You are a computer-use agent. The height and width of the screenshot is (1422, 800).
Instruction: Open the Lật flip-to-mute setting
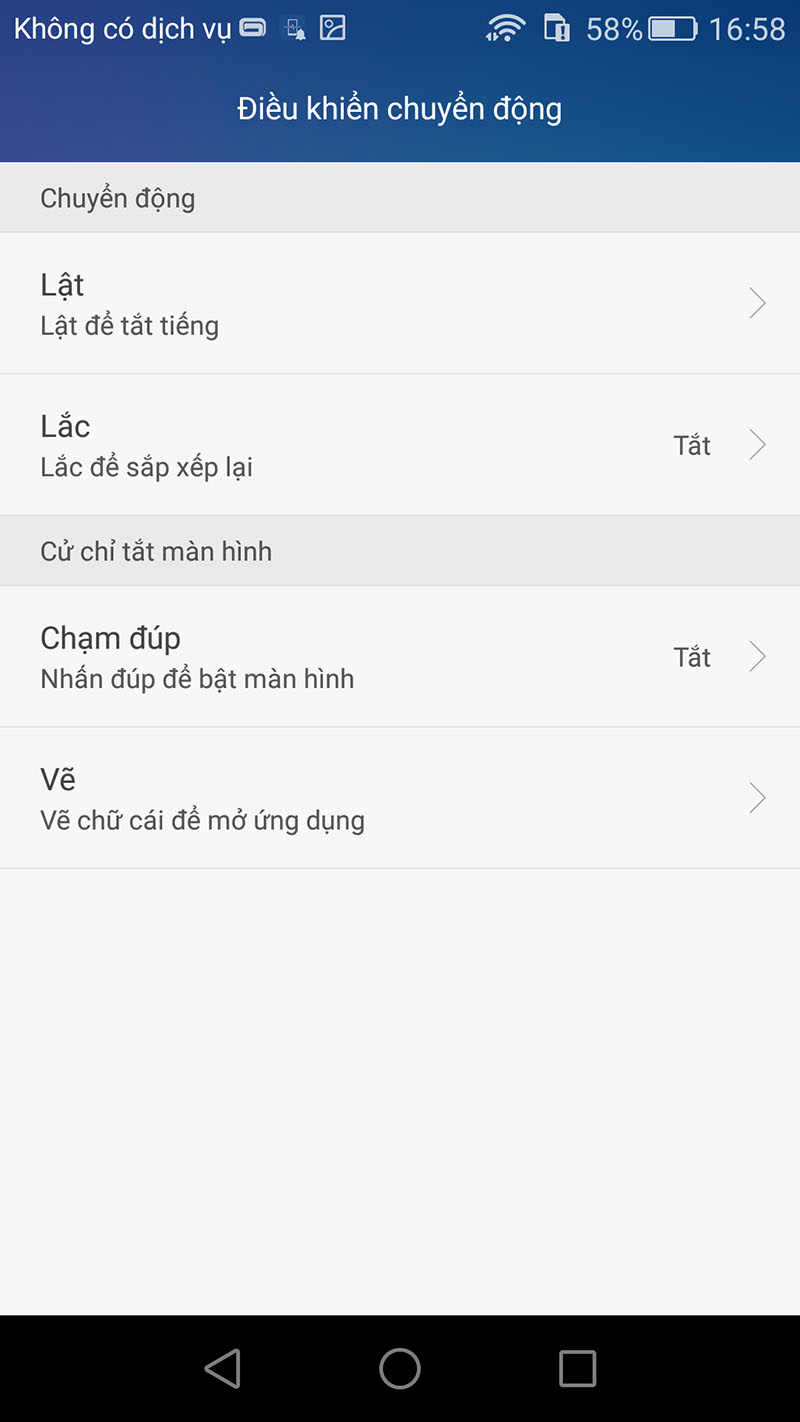tap(400, 303)
